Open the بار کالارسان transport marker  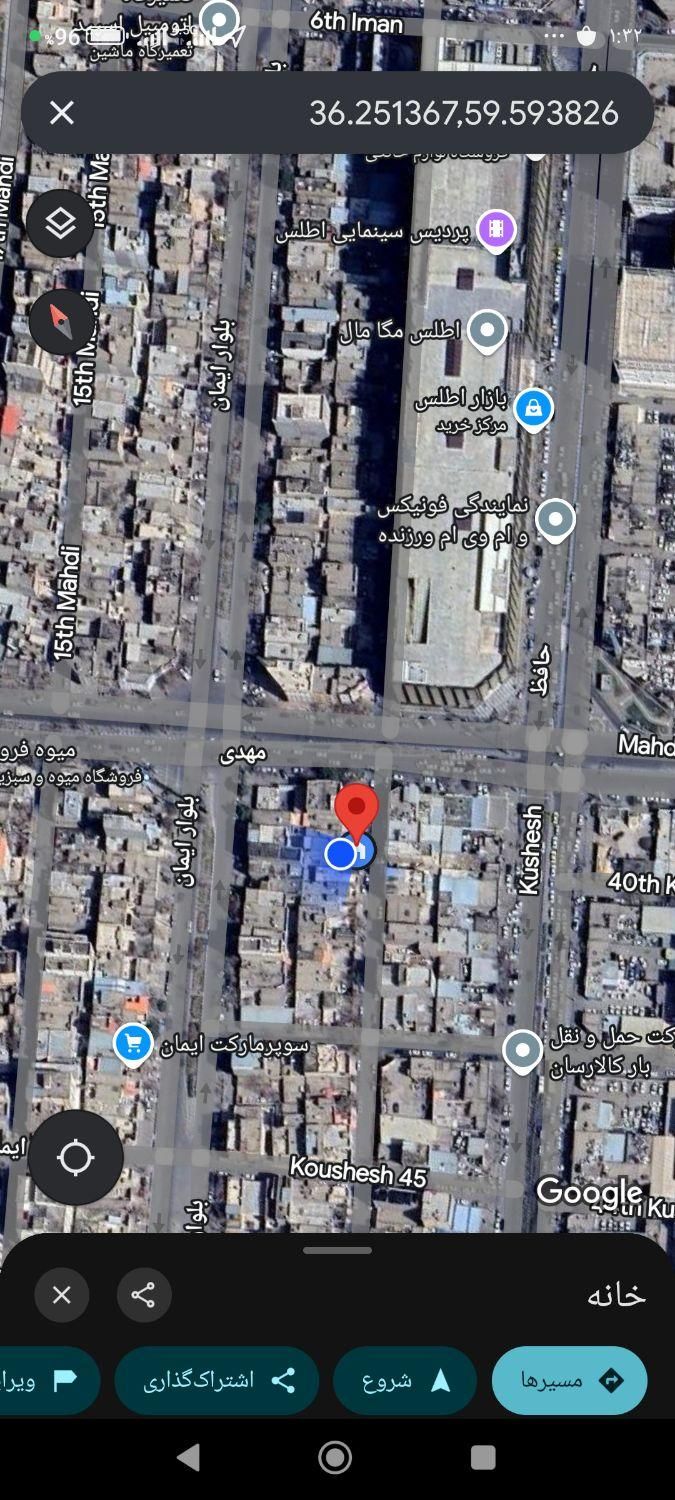click(522, 1050)
